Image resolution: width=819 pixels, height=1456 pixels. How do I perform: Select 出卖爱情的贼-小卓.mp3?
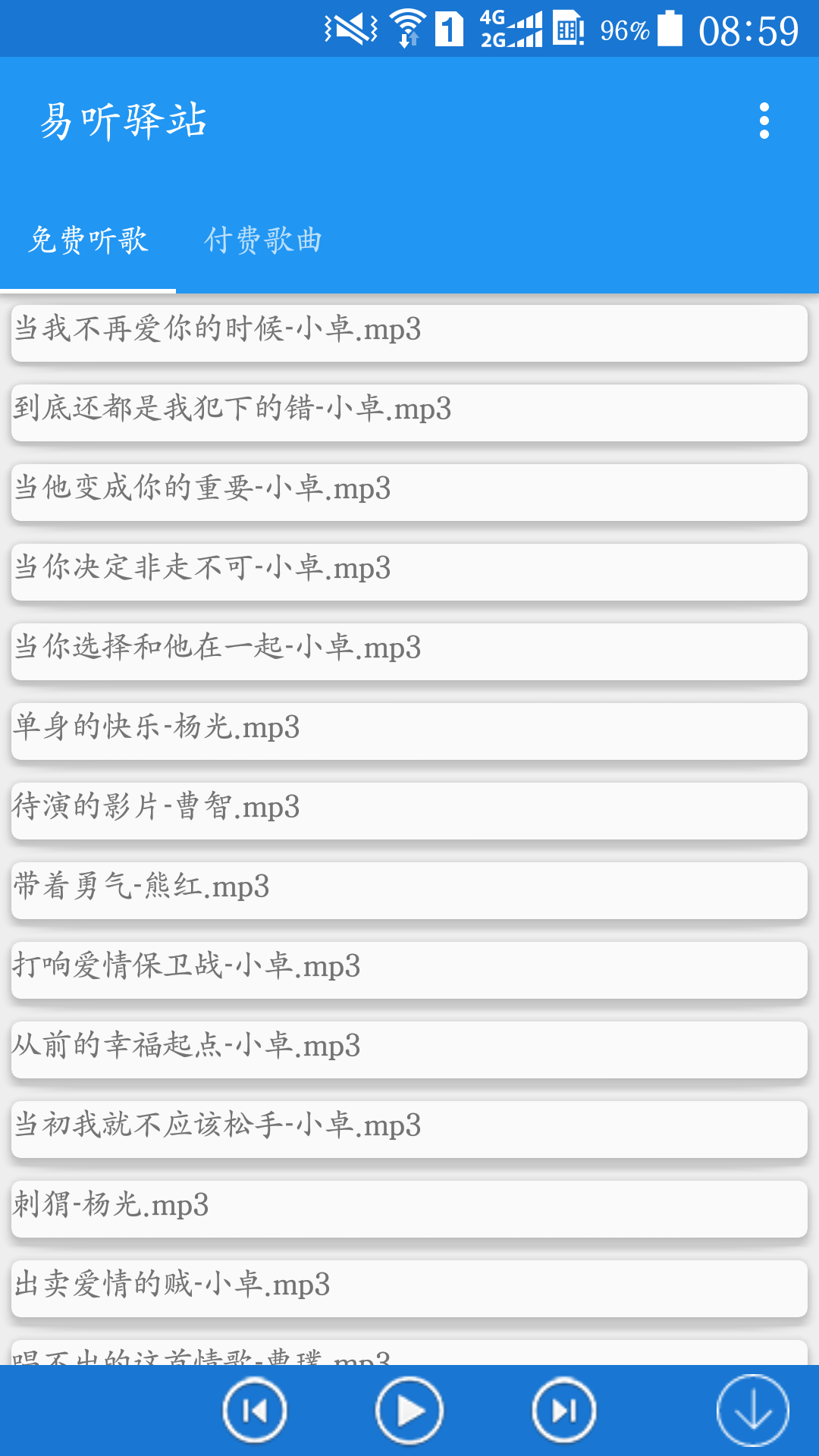pyautogui.click(x=409, y=1288)
